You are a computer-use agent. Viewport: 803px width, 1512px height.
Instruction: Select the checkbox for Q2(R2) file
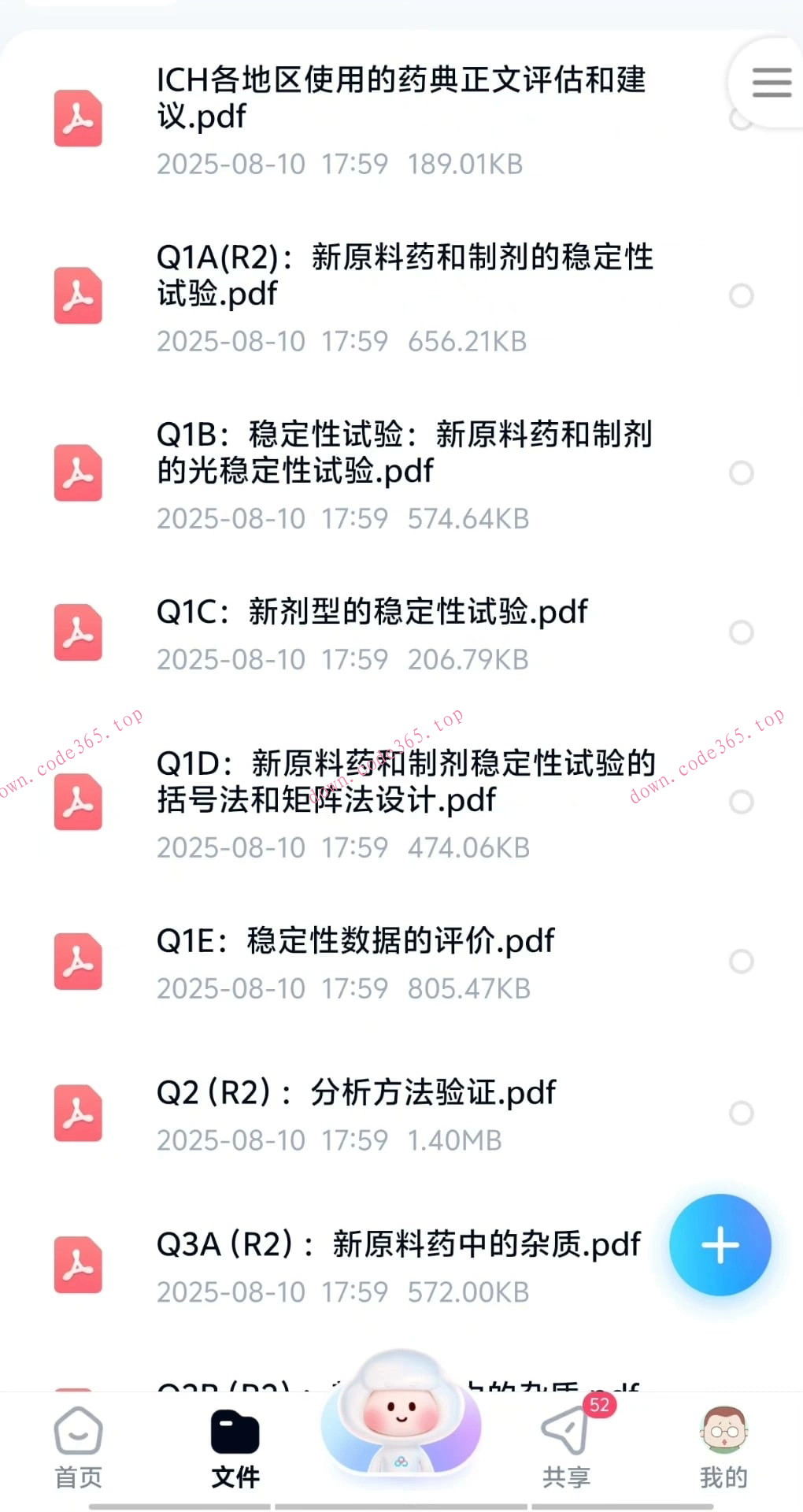741,1113
